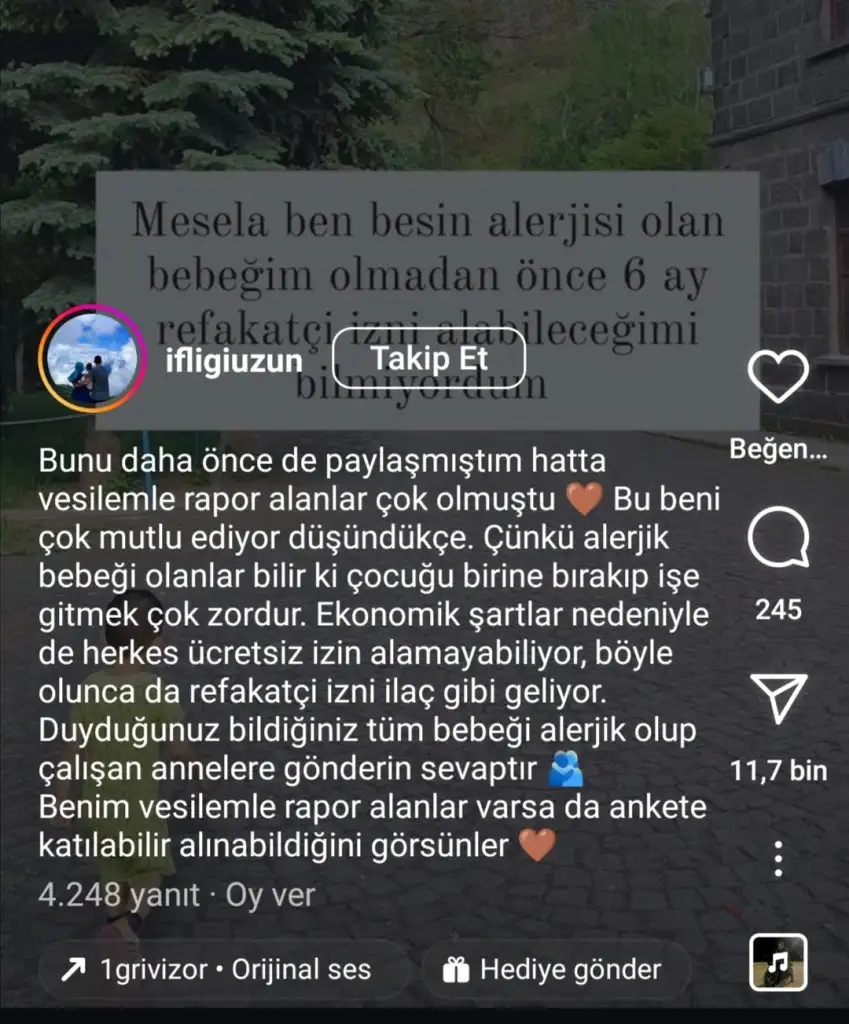The width and height of the screenshot is (849, 1024).
Task: Open the ifligiuzun username link
Action: pyautogui.click(x=234, y=360)
